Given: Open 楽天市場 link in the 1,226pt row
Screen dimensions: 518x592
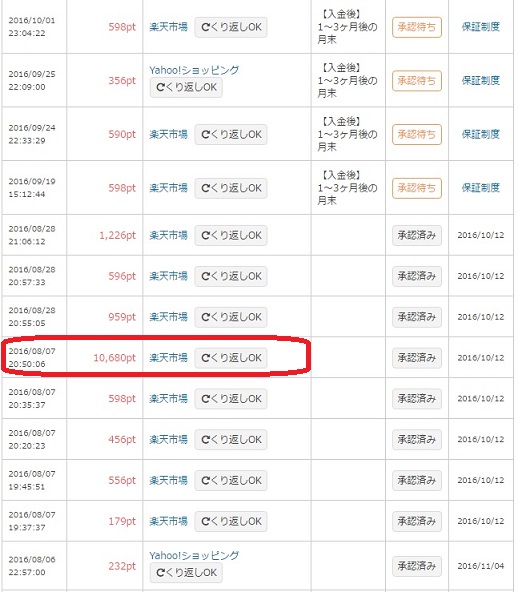Looking at the screenshot, I should (x=168, y=235).
